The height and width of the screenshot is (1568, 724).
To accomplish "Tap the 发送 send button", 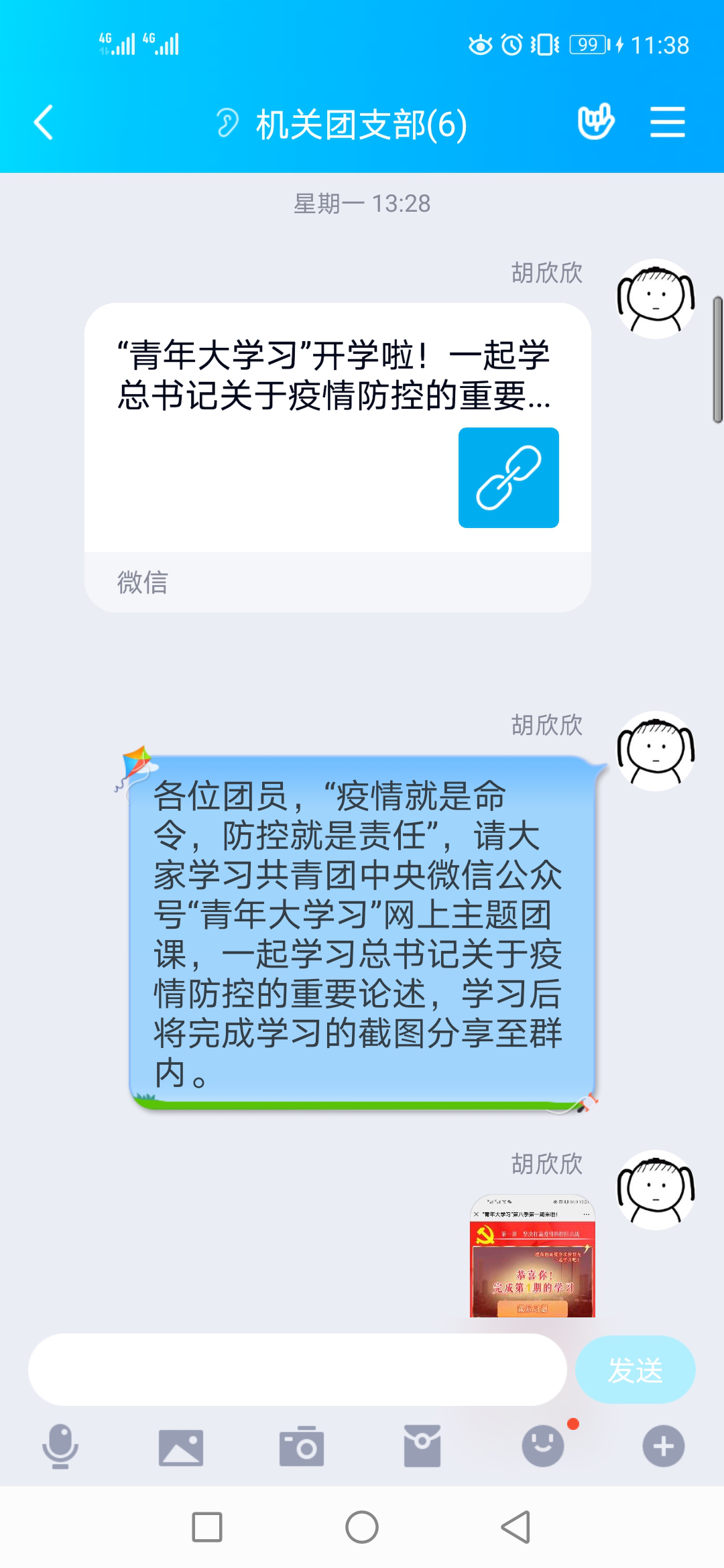I will [x=635, y=1370].
